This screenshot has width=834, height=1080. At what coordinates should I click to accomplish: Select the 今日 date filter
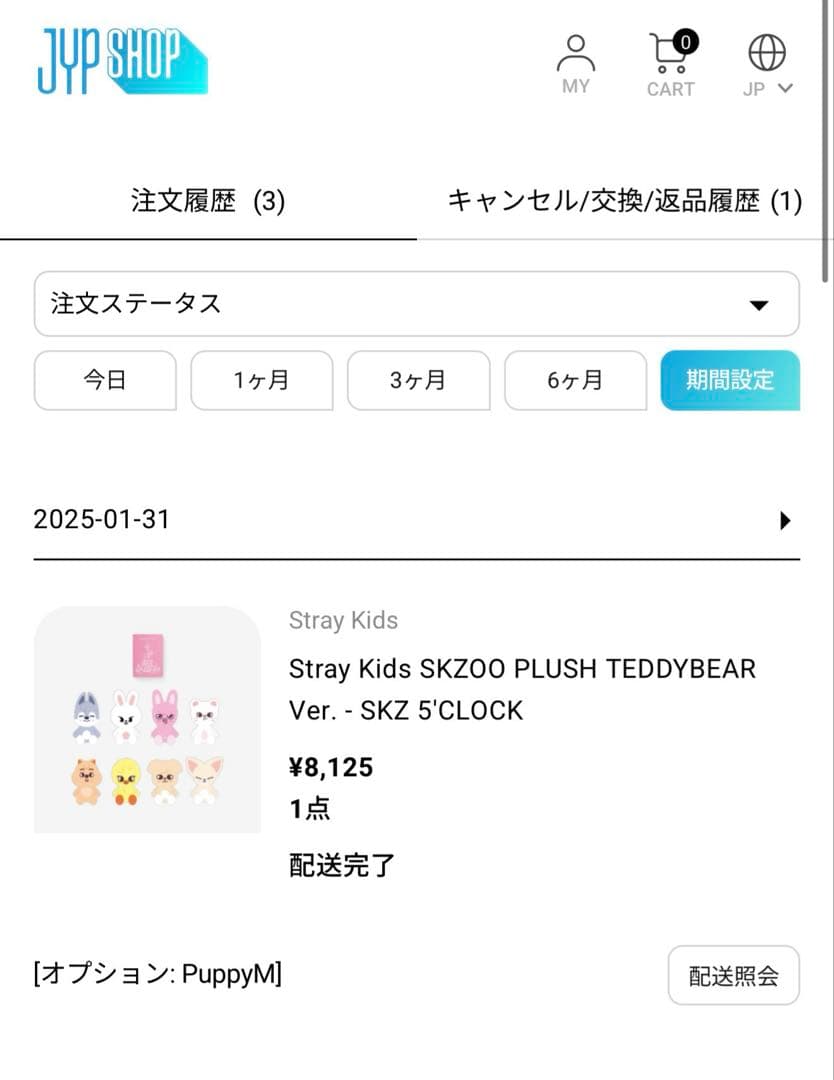(x=104, y=381)
